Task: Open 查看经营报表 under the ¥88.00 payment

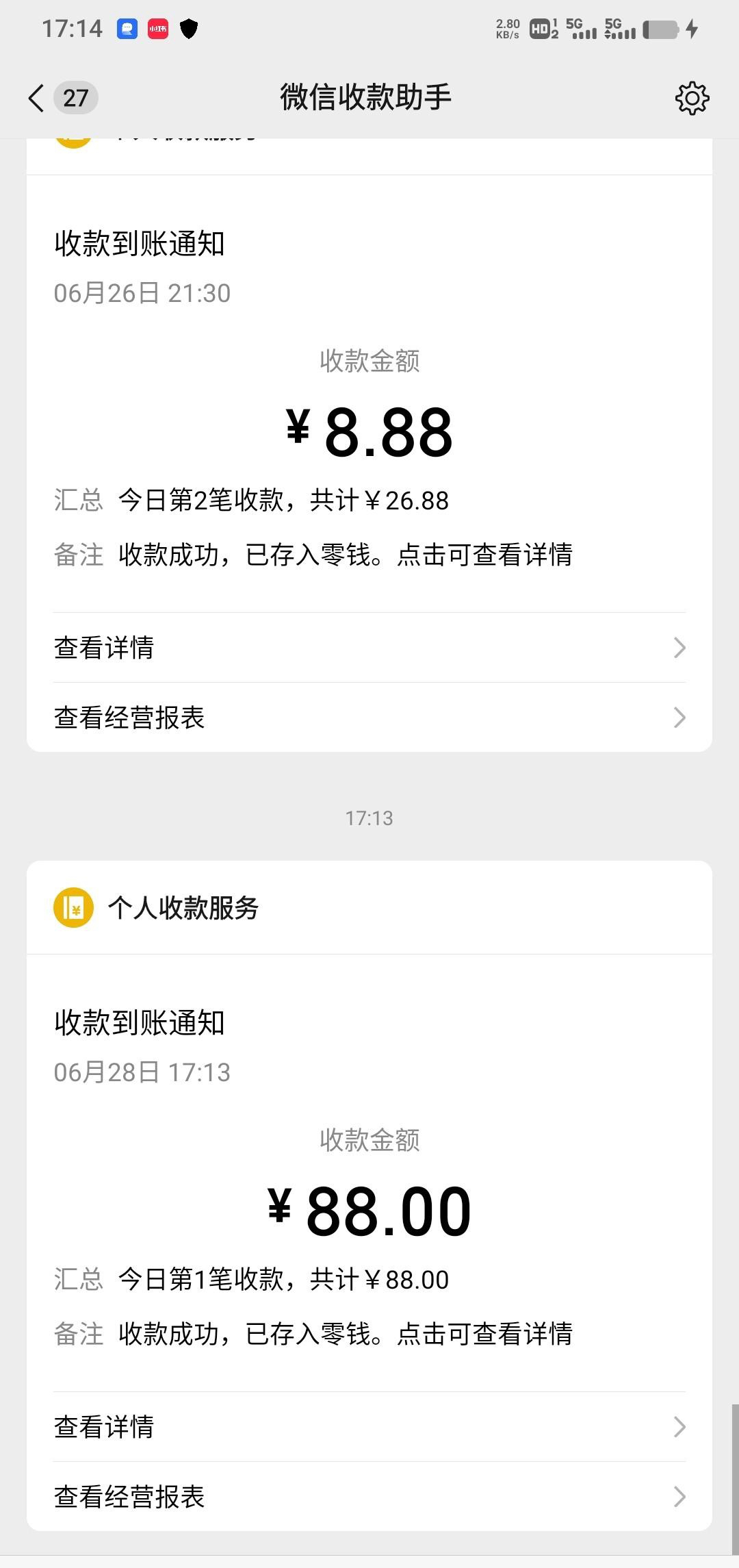Action: (x=369, y=1497)
